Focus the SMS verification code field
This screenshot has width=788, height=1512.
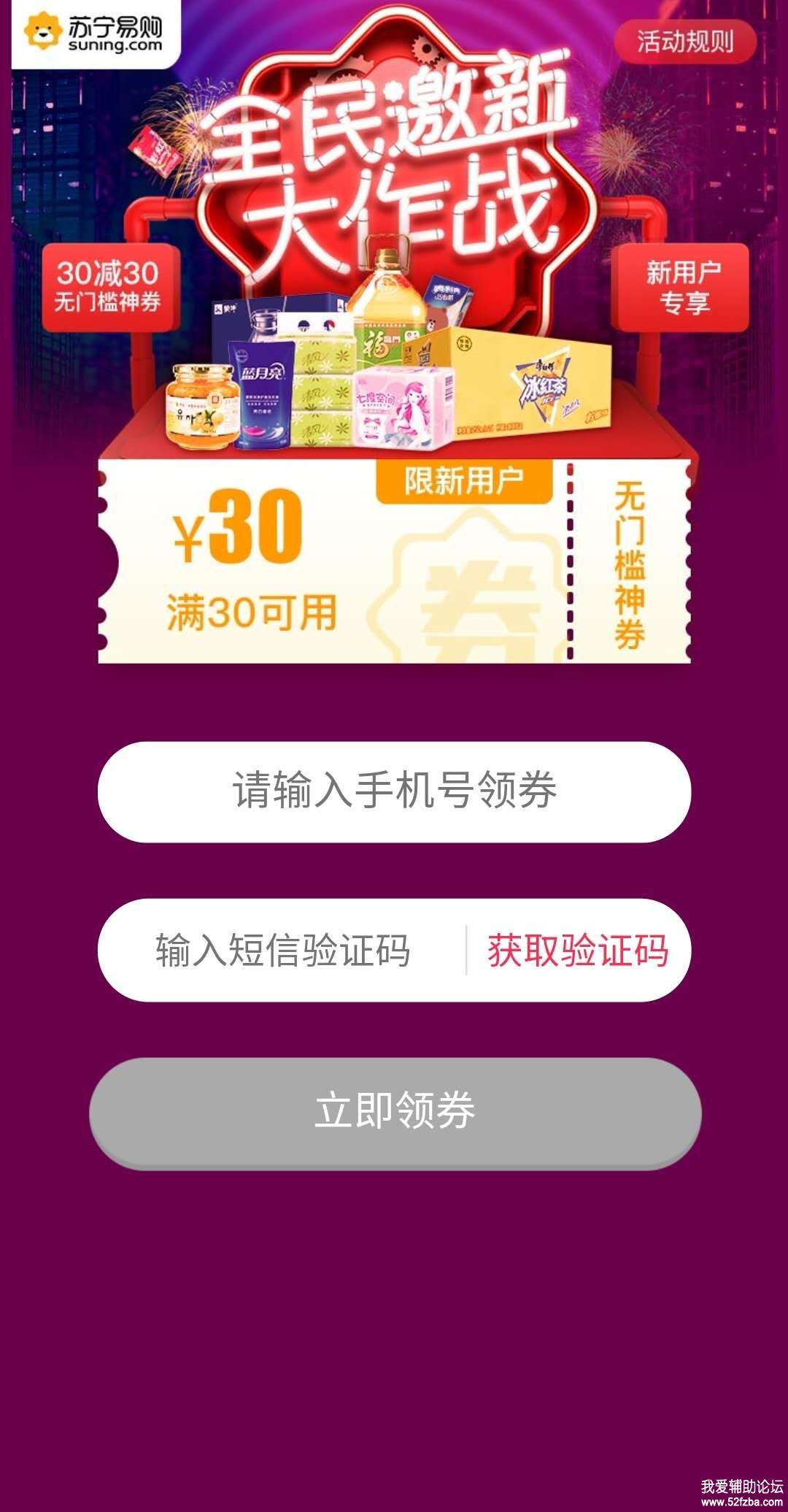tap(283, 950)
